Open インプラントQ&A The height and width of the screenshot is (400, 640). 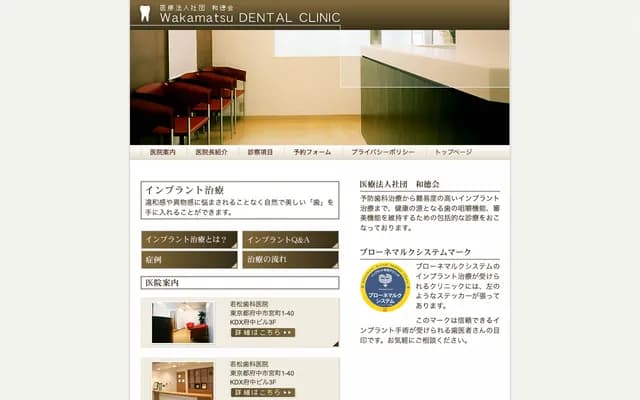pyautogui.click(x=291, y=240)
